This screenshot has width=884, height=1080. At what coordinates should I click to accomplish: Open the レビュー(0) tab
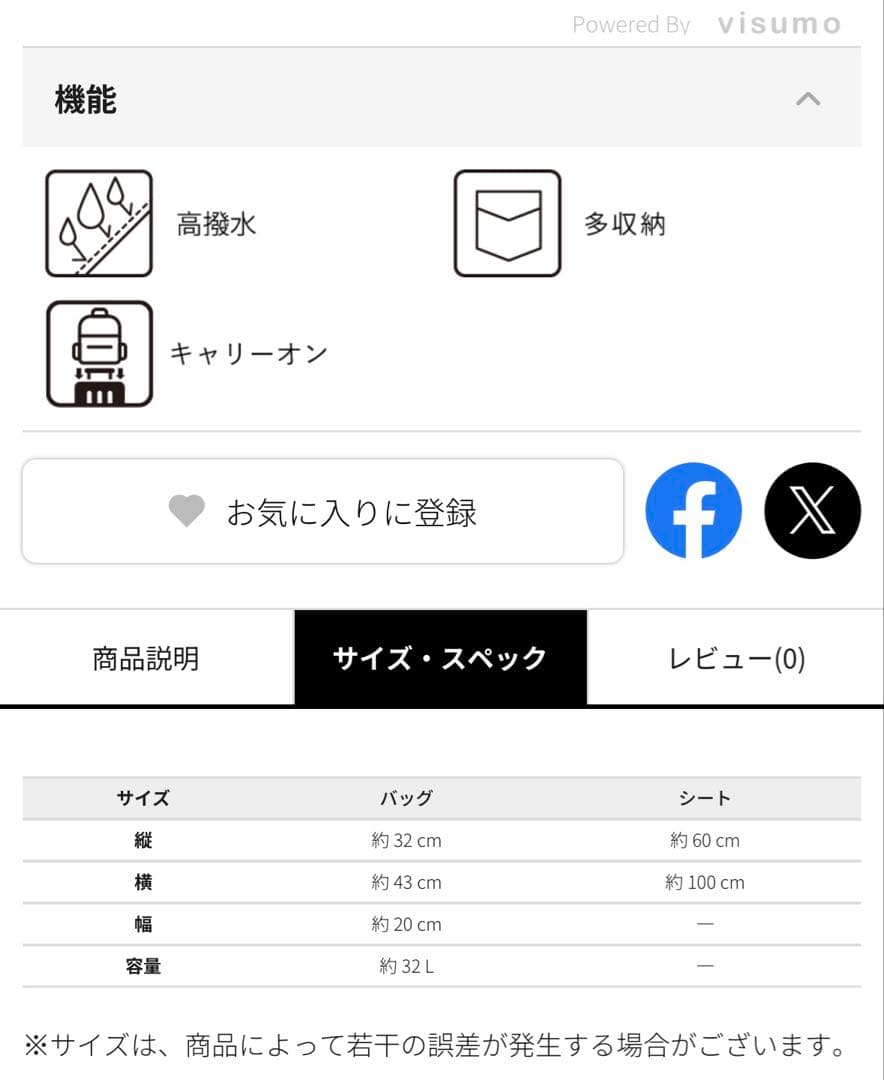tap(736, 657)
